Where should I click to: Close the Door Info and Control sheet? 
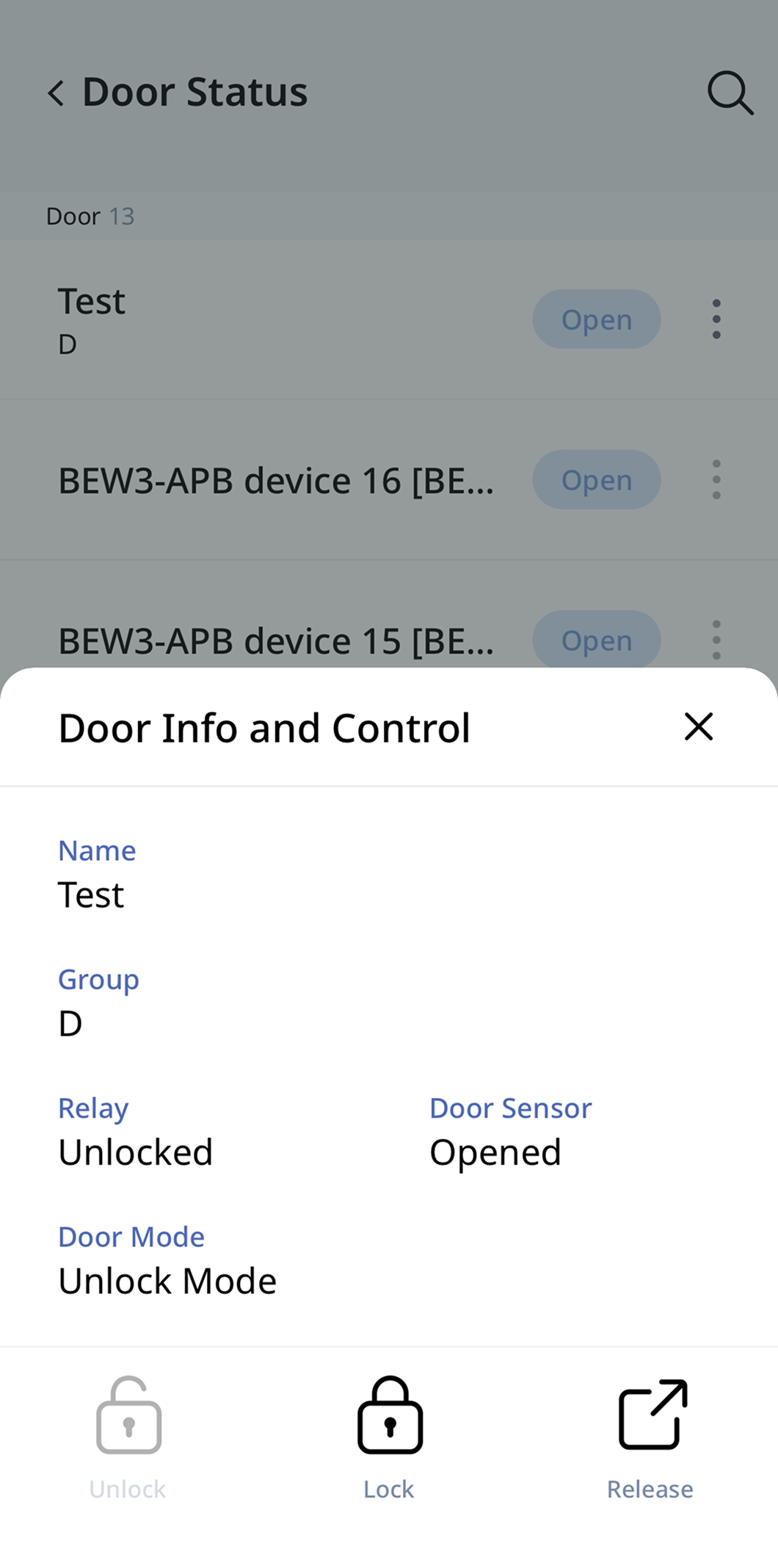(x=698, y=727)
